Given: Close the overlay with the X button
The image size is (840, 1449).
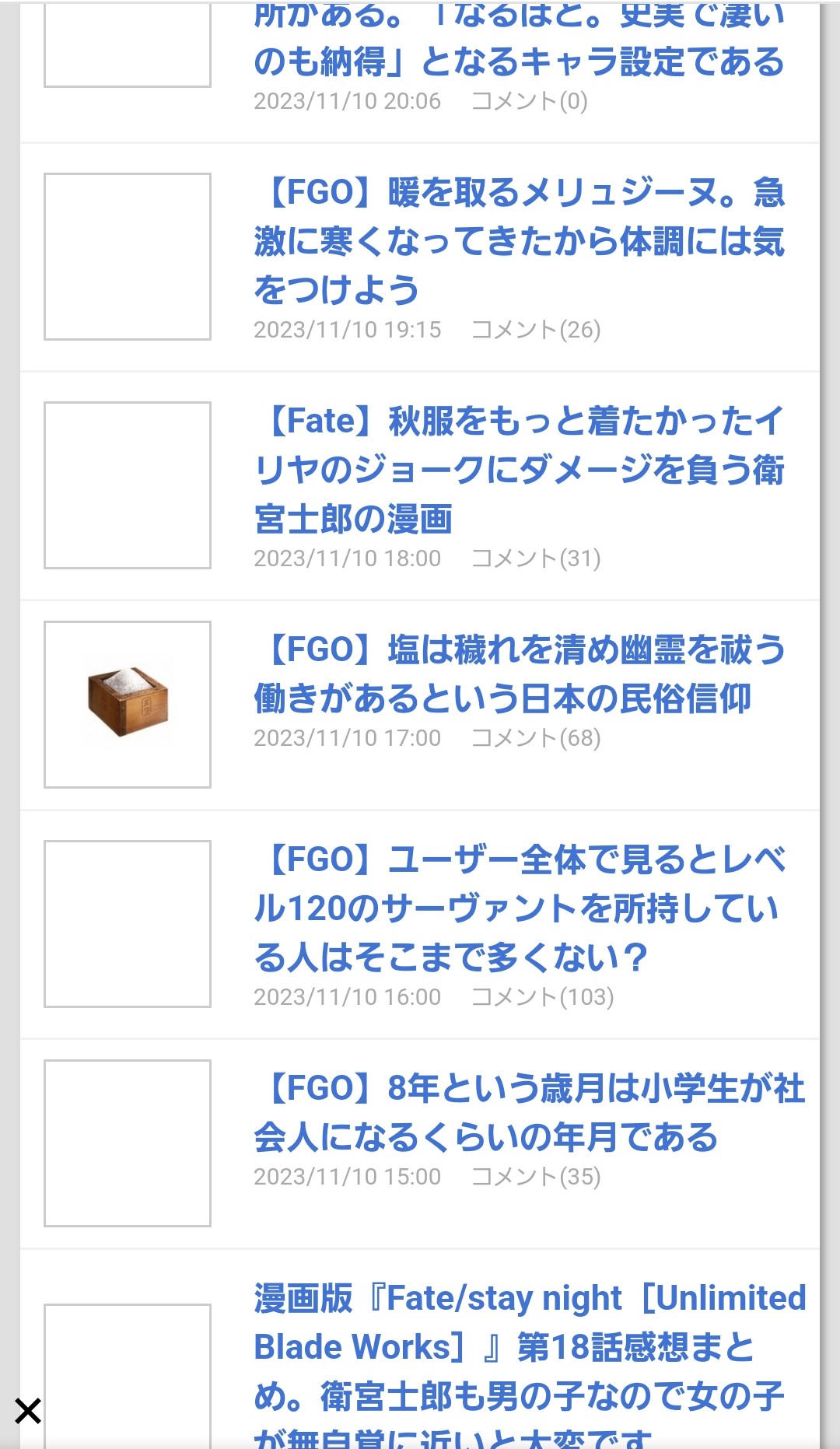Looking at the screenshot, I should tap(28, 1410).
